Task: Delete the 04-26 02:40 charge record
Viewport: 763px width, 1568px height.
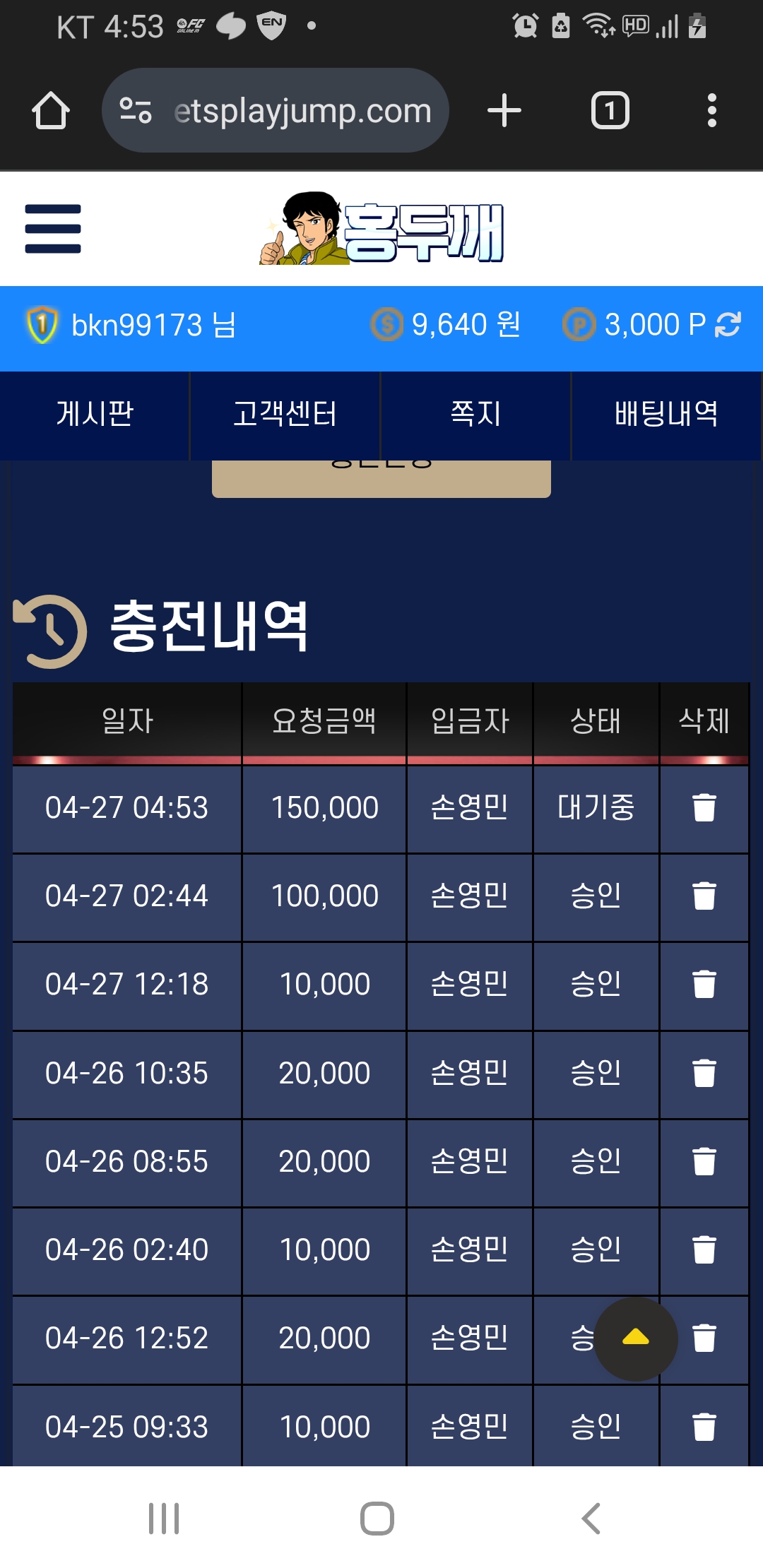Action: point(704,1249)
